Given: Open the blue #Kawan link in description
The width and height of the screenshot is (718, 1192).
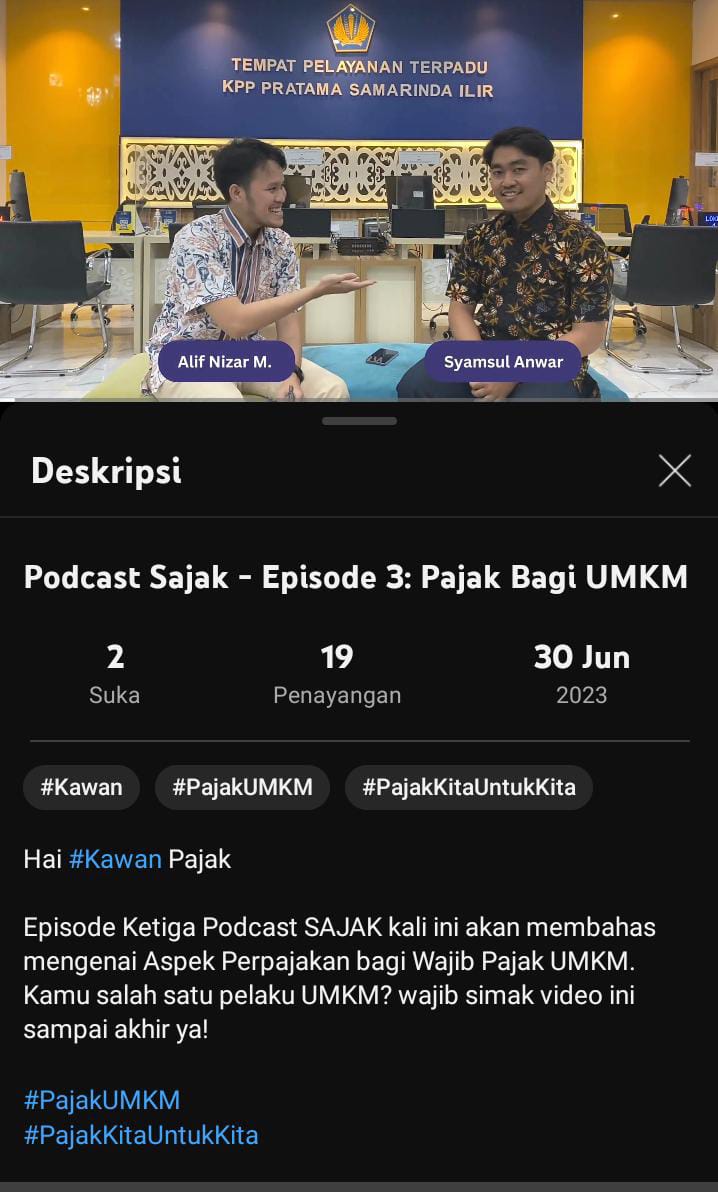Looking at the screenshot, I should click(x=115, y=859).
